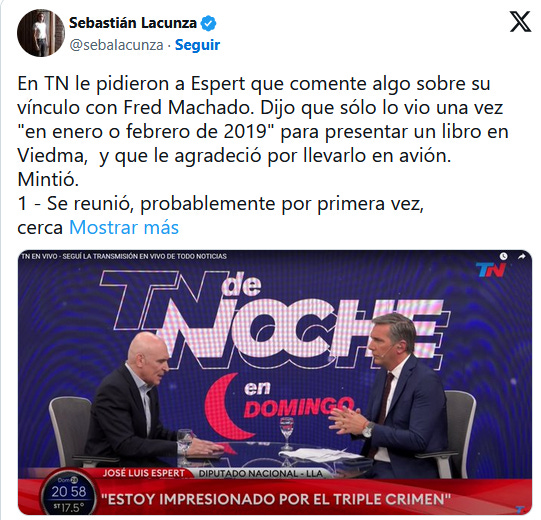This screenshot has width=541, height=520.
Task: Expand tweet with Mostrar más
Action: (x=124, y=227)
